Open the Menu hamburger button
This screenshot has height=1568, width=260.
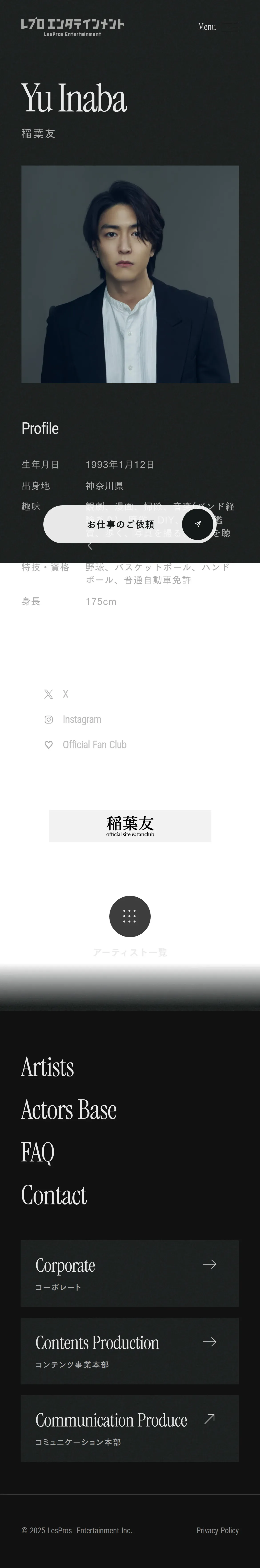(x=218, y=27)
